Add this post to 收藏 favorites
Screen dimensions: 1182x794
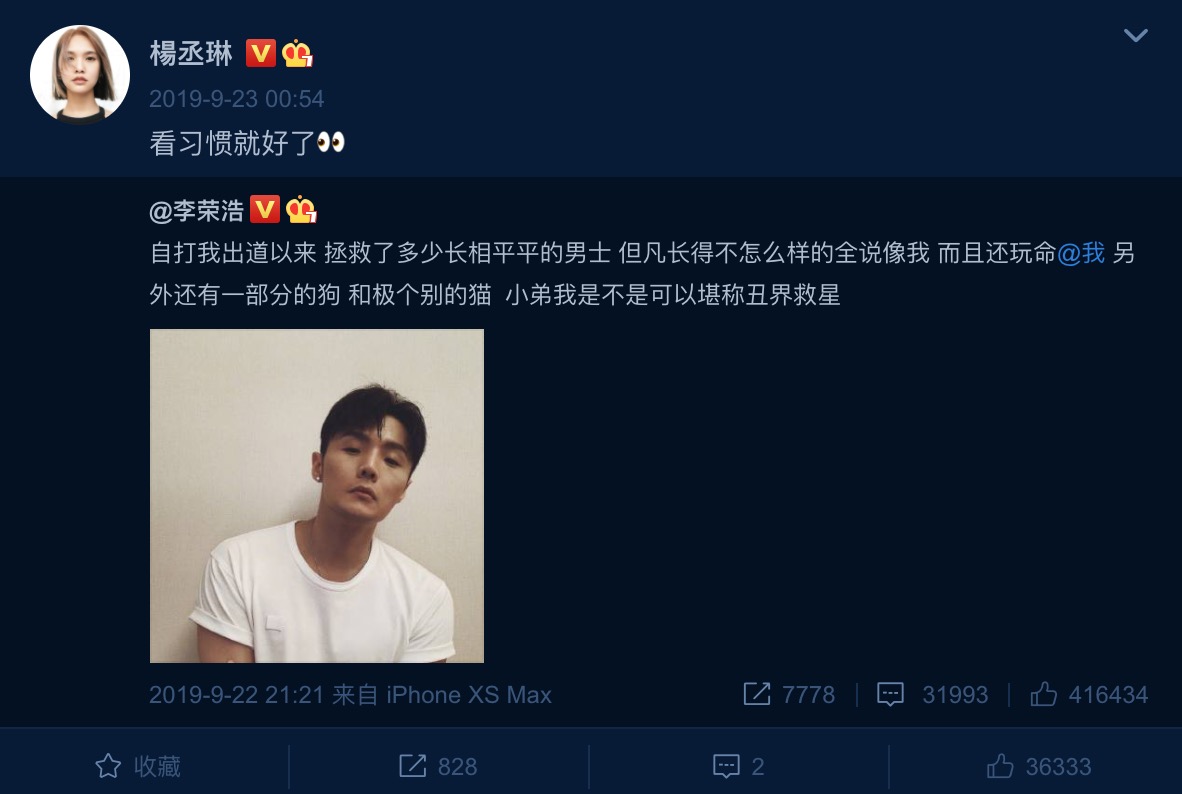tap(138, 767)
